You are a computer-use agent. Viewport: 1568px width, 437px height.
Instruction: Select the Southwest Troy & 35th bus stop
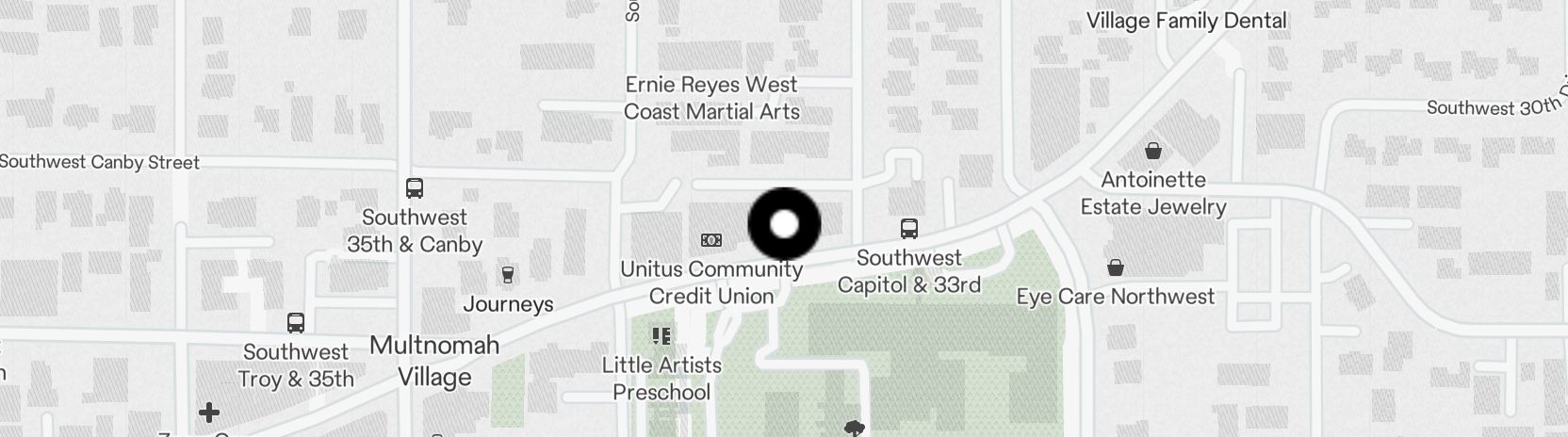295,323
